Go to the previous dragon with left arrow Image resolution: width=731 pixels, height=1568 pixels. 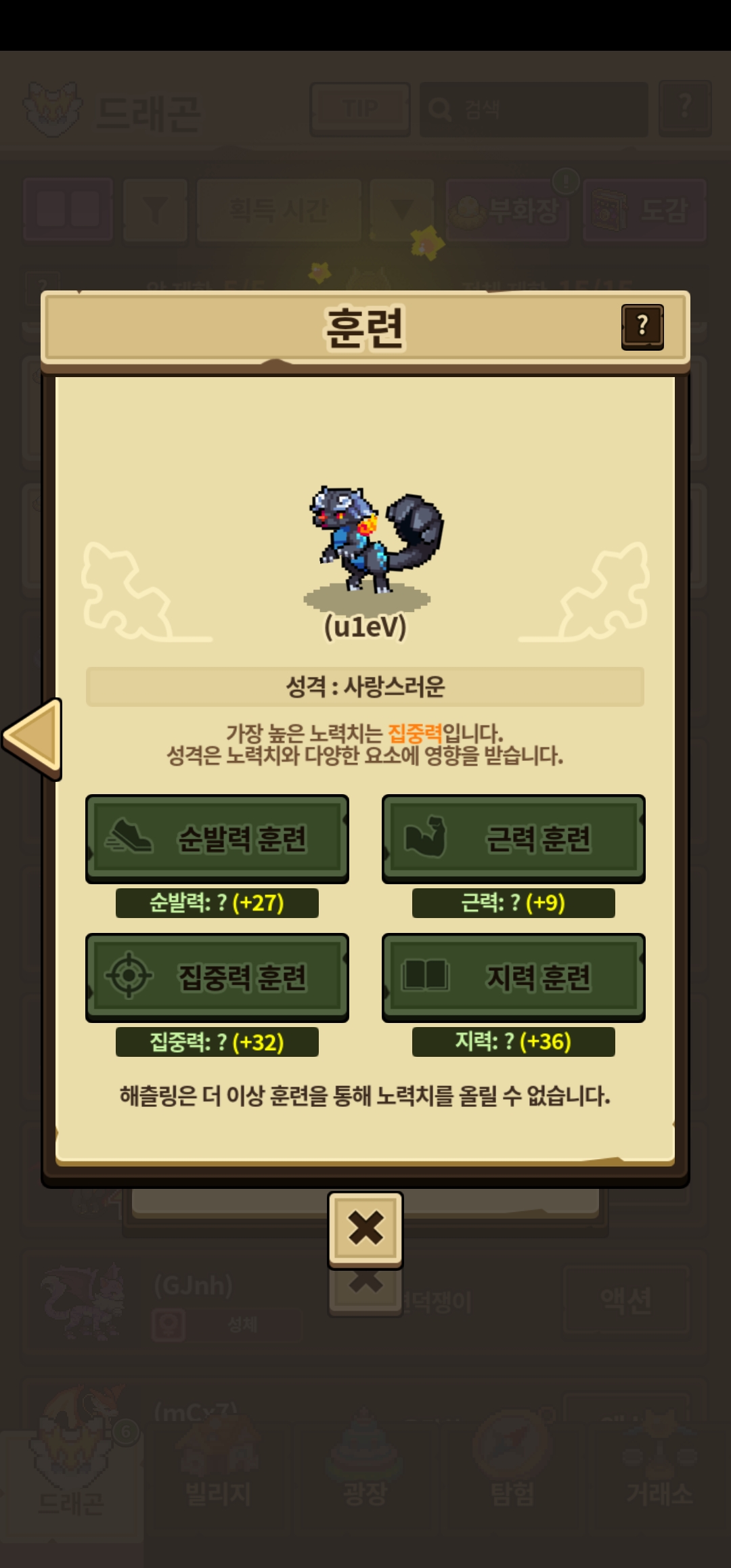(x=32, y=739)
